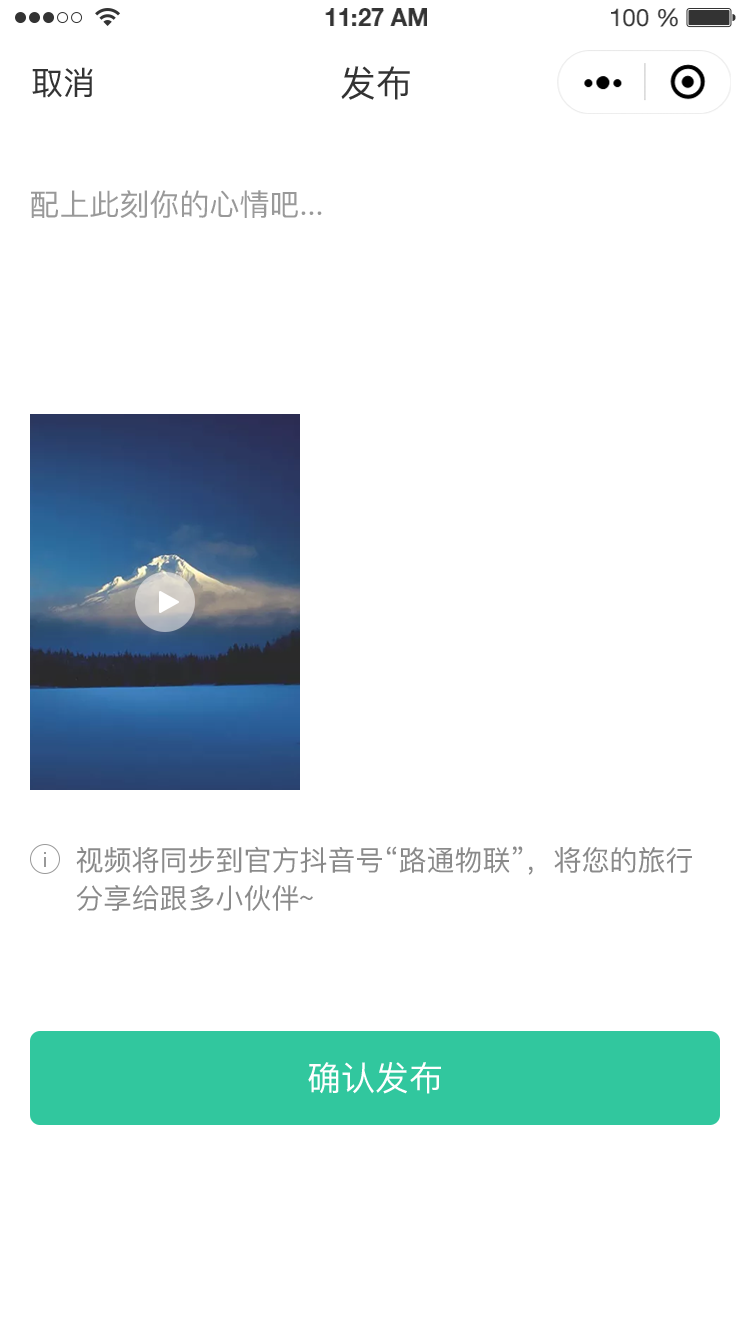Play the mountain video preview

[165, 602]
